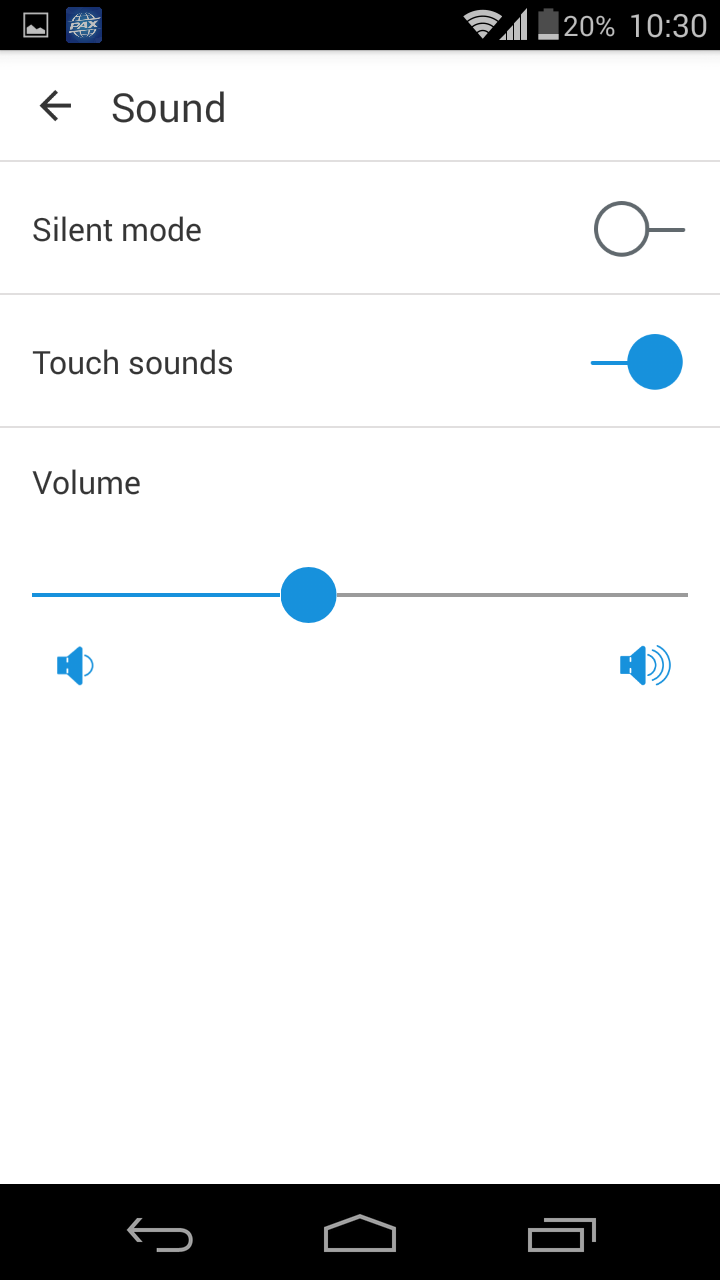720x1280 pixels.
Task: Tap the Volume section label
Action: pos(86,483)
